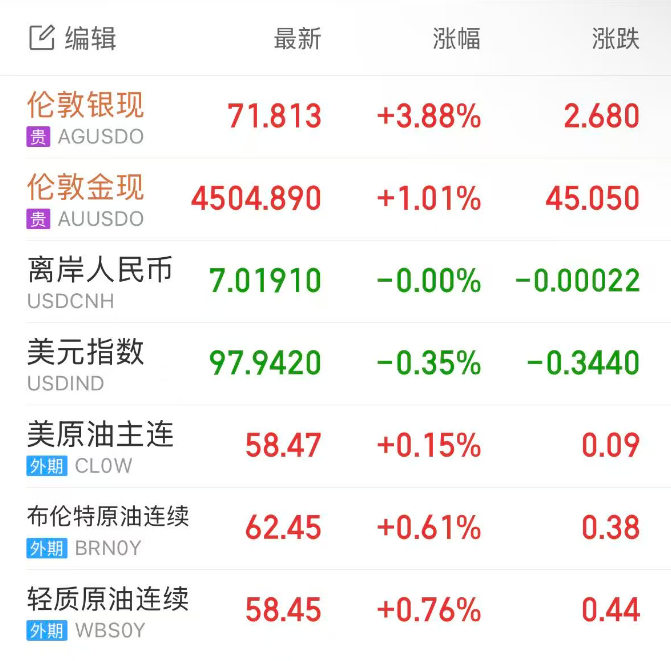The height and width of the screenshot is (661, 671).
Task: Sort by the 涨跌 column
Action: [615, 39]
